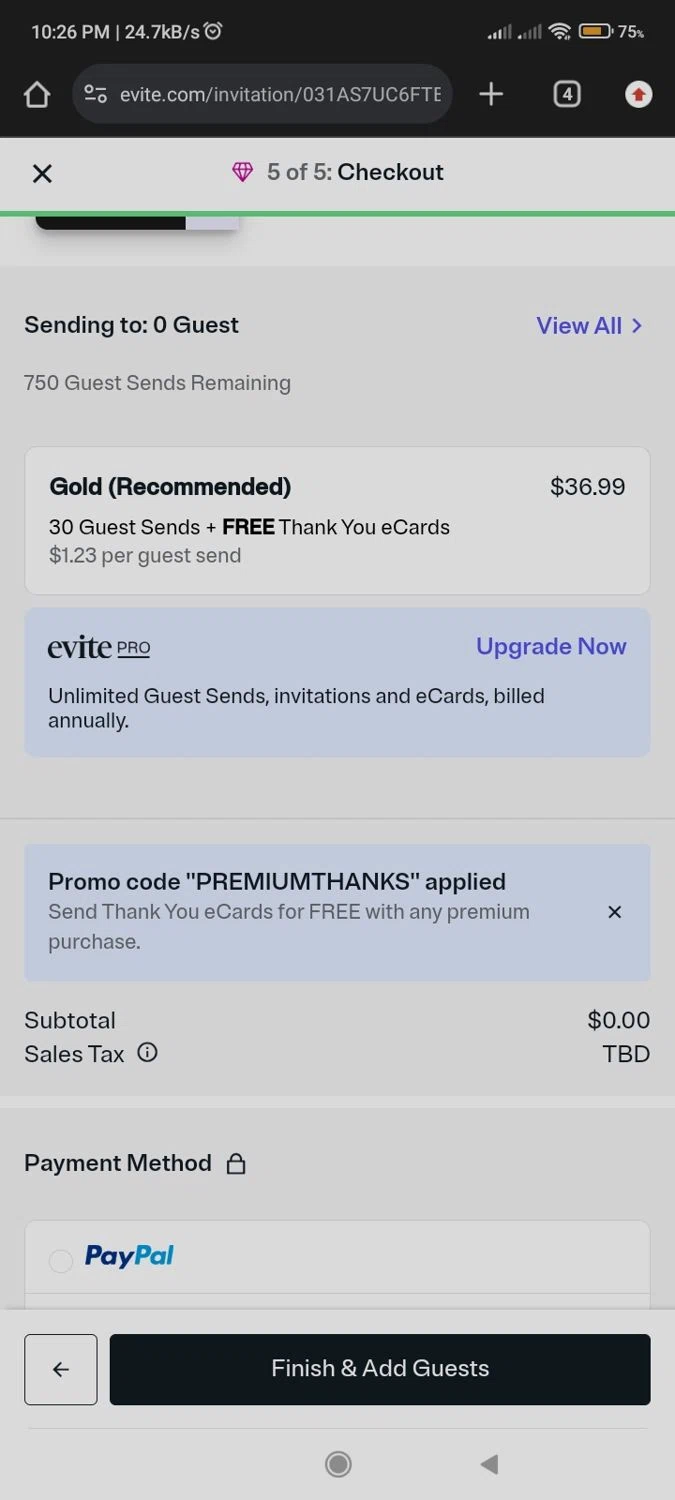Show Sales Tax info

[147, 1052]
